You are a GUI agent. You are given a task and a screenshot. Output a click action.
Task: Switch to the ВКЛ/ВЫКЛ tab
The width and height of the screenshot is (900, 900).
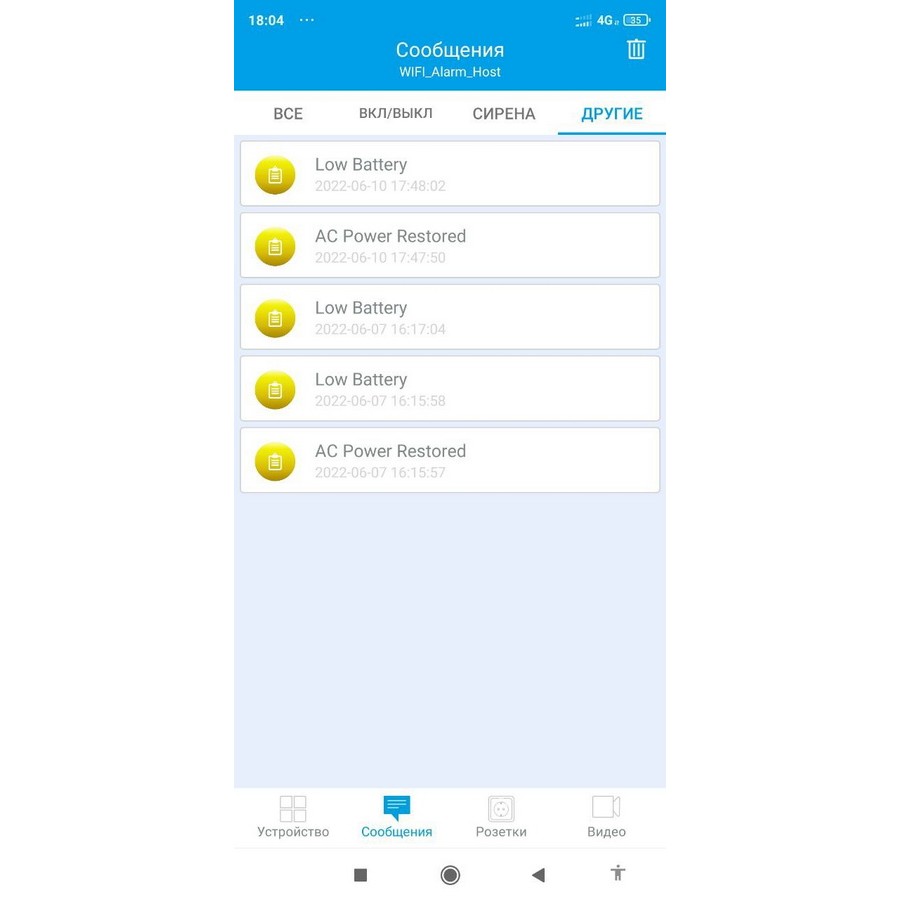396,114
